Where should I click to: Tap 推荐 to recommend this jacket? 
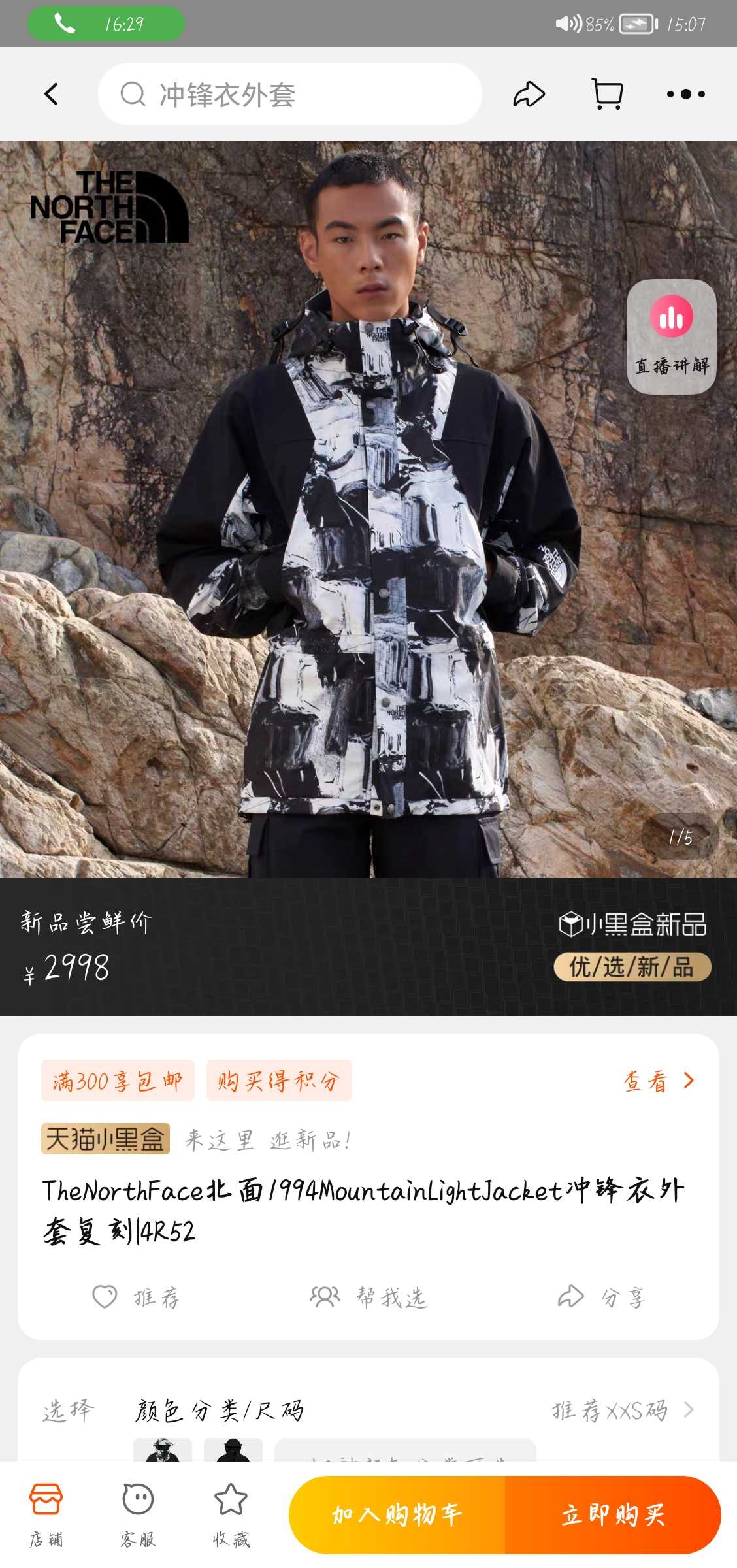click(137, 1297)
